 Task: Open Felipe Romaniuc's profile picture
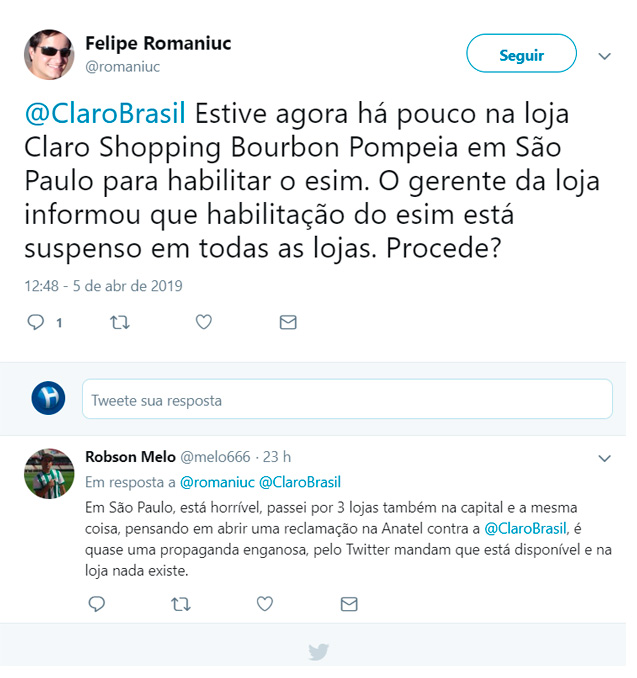click(x=49, y=55)
